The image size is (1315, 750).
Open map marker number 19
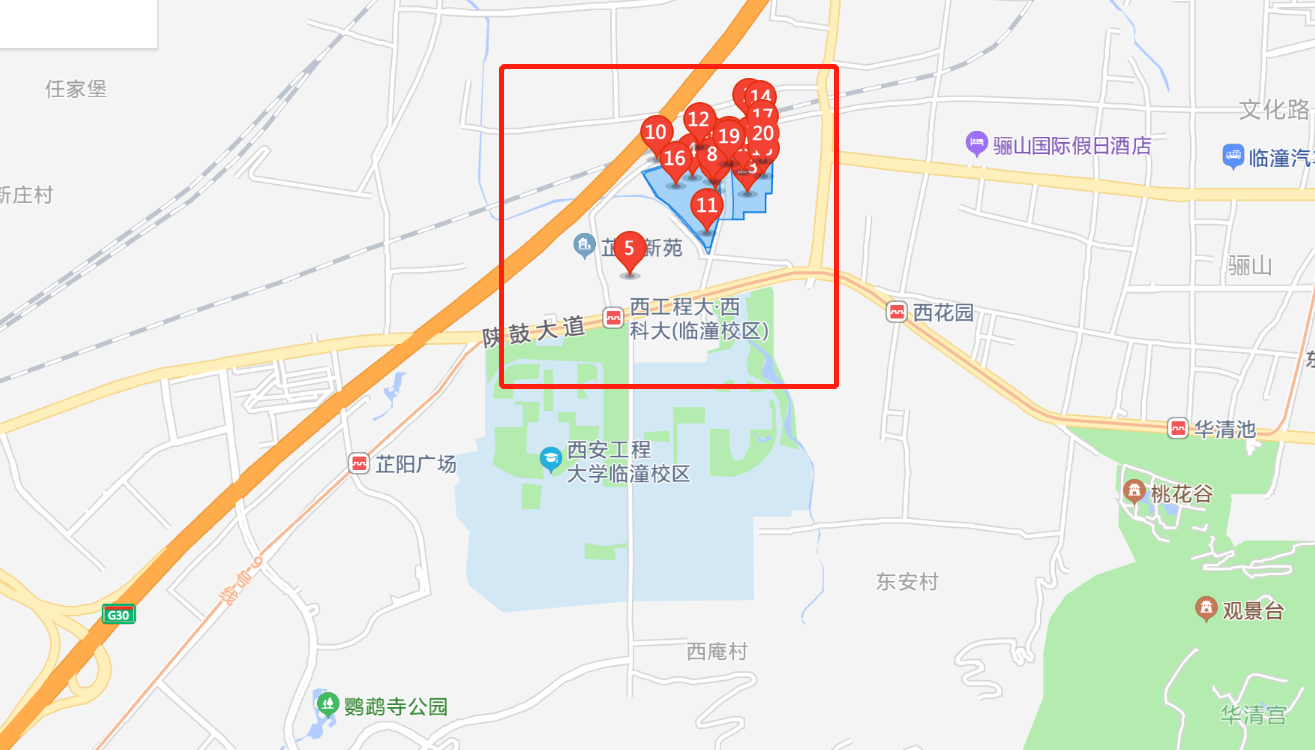728,136
